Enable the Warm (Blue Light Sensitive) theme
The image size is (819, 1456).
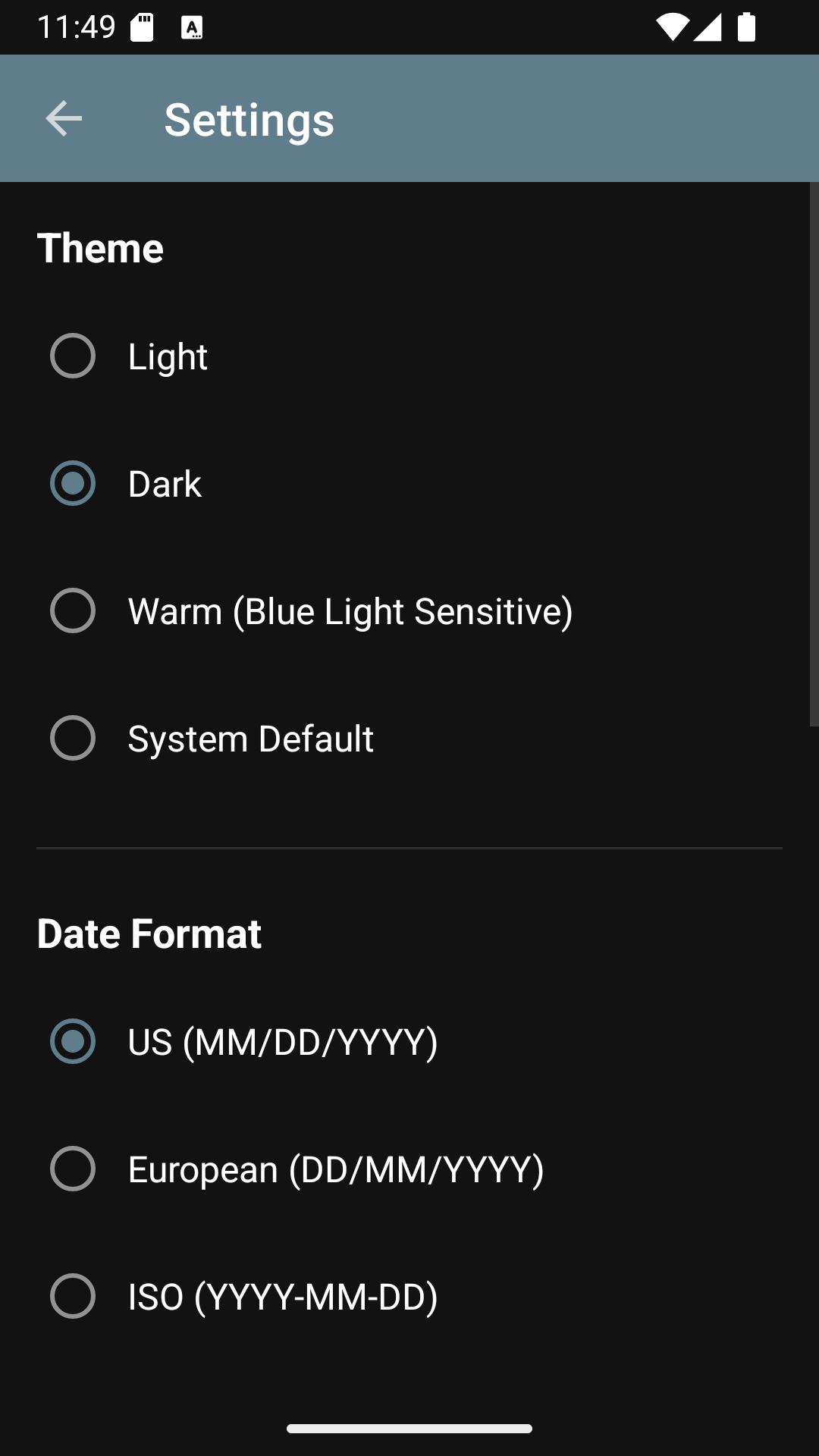coord(73,610)
